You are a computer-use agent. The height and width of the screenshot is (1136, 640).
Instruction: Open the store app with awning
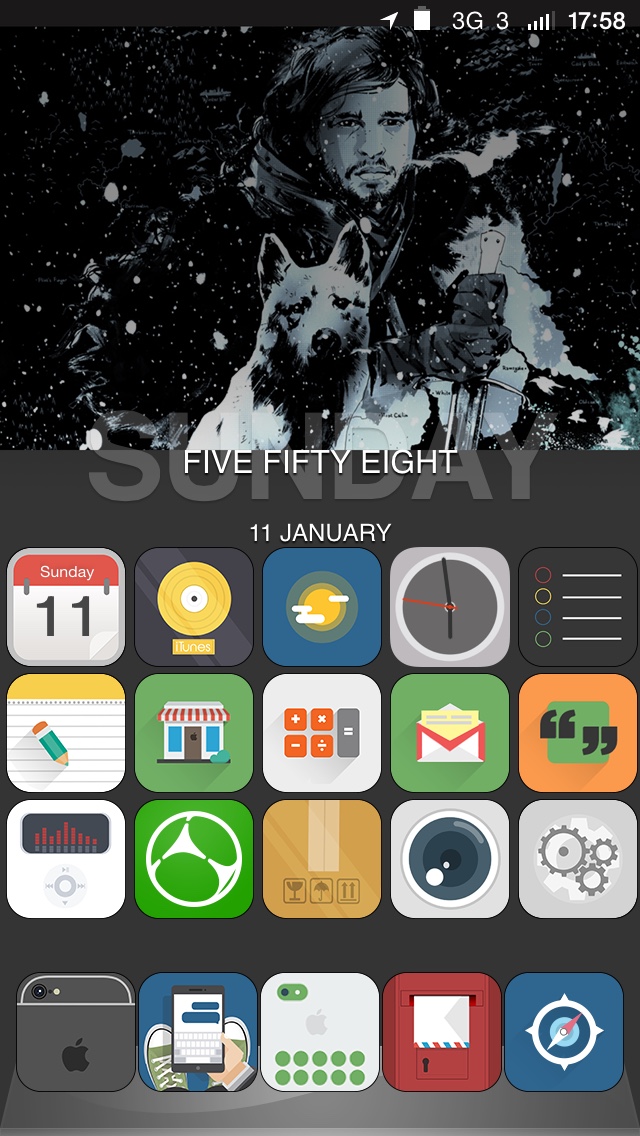pyautogui.click(x=194, y=732)
